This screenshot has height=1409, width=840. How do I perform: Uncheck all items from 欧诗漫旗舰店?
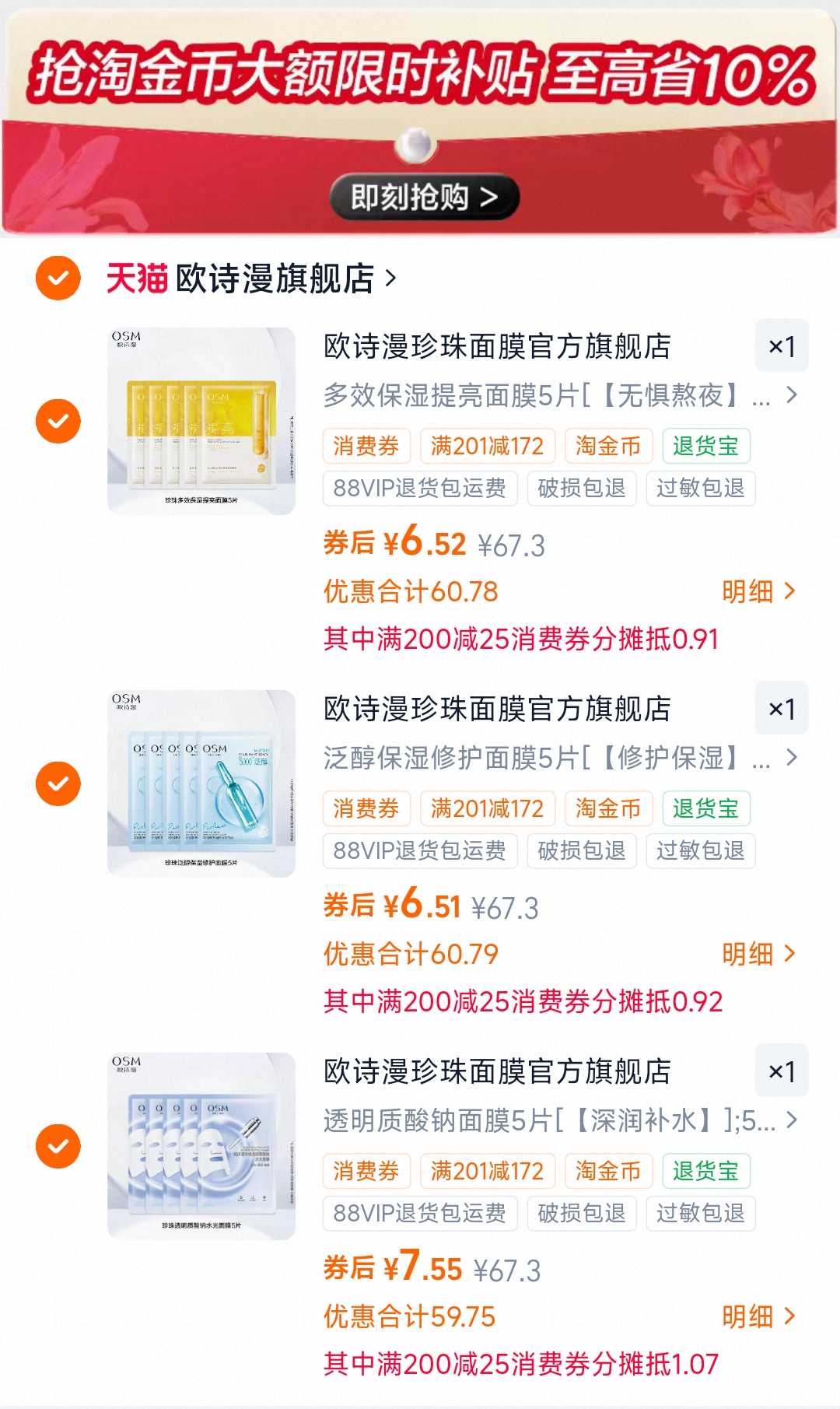point(58,278)
